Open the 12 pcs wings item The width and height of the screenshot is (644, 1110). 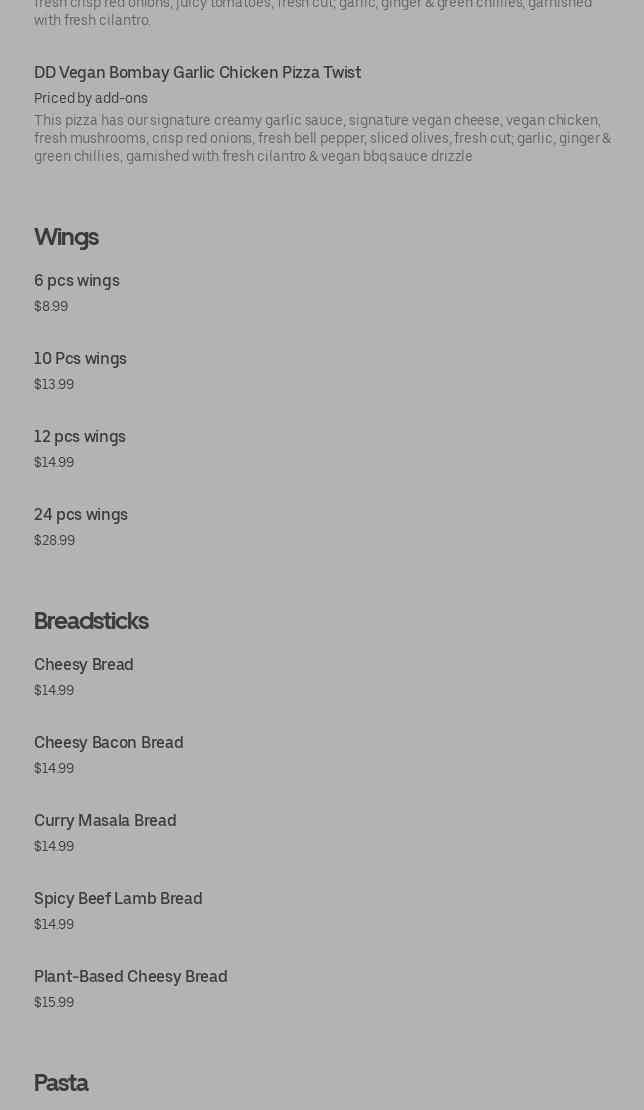coord(80,437)
